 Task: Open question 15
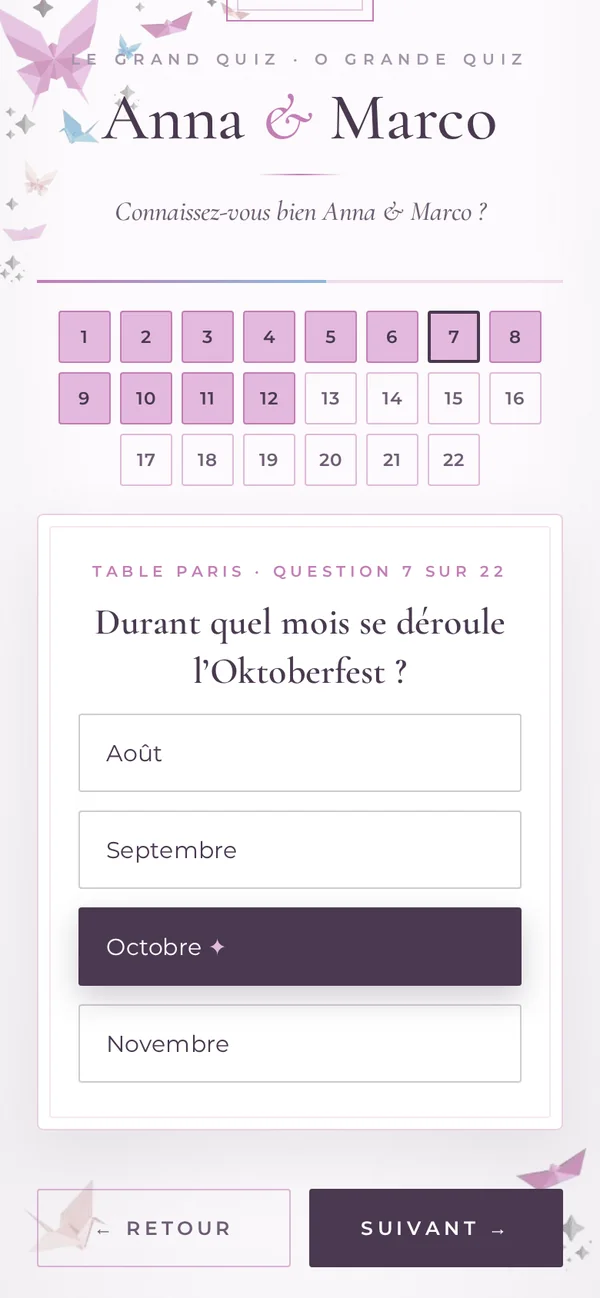(x=454, y=398)
